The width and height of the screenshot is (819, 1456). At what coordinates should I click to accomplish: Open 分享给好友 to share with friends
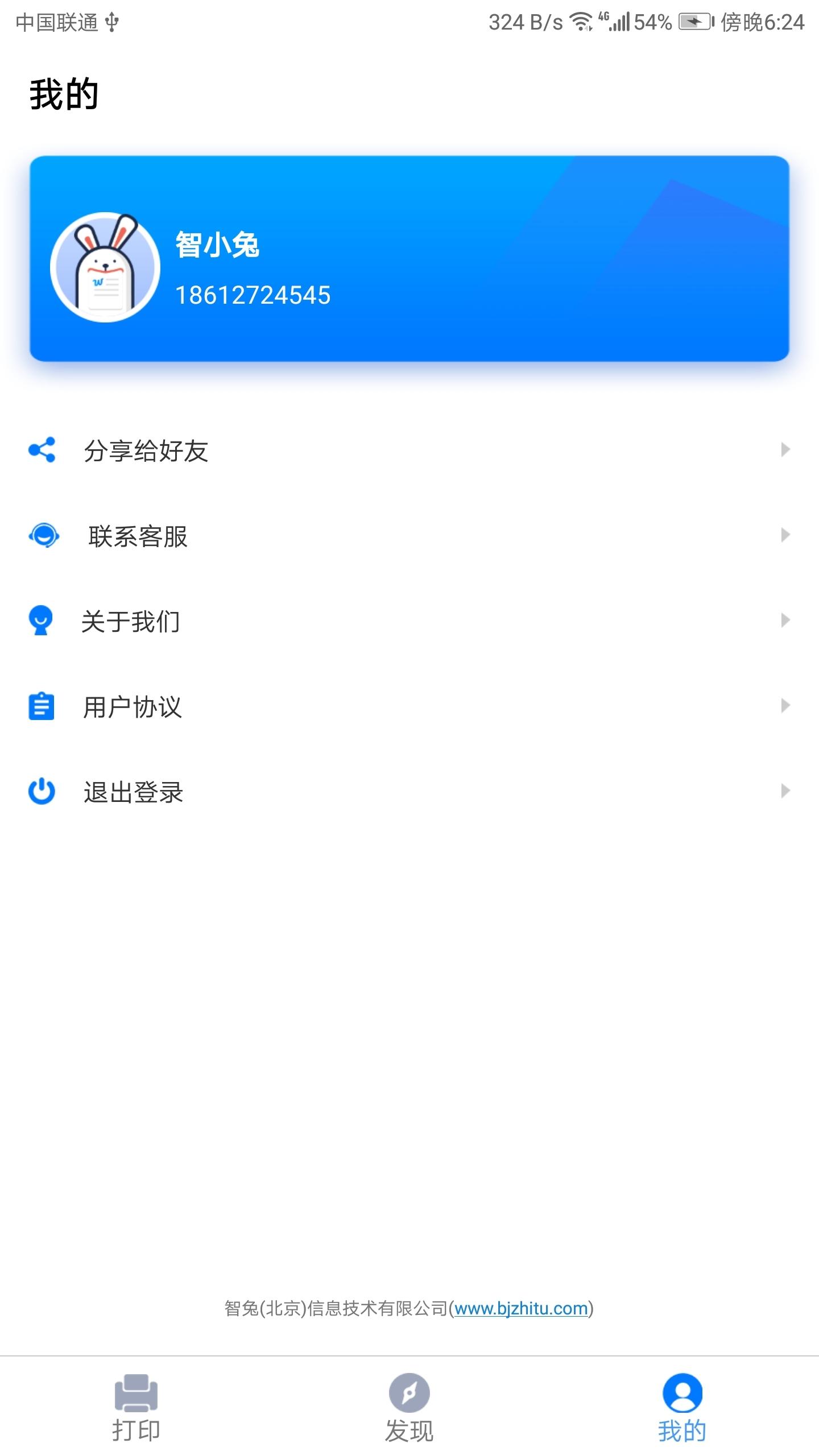tap(409, 450)
